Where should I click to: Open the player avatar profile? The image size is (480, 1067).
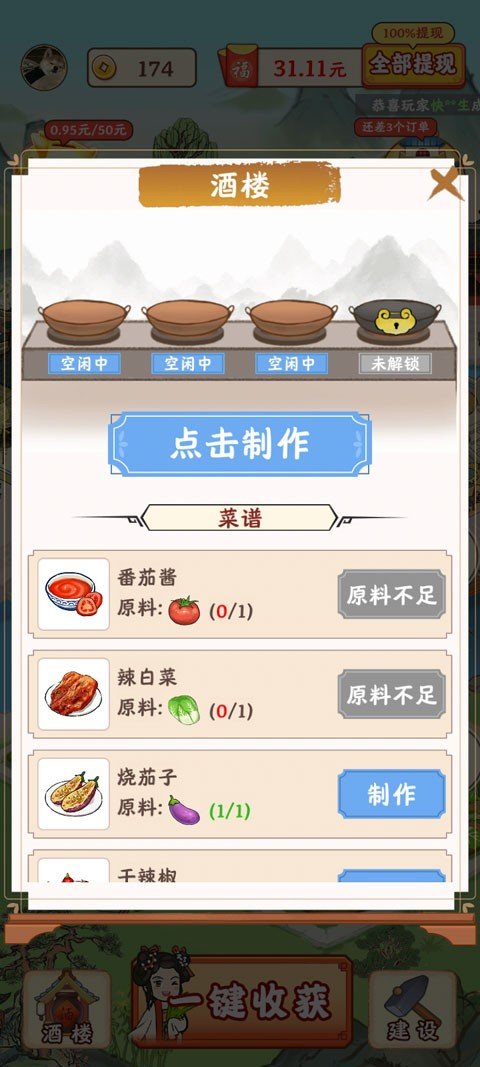[44, 67]
